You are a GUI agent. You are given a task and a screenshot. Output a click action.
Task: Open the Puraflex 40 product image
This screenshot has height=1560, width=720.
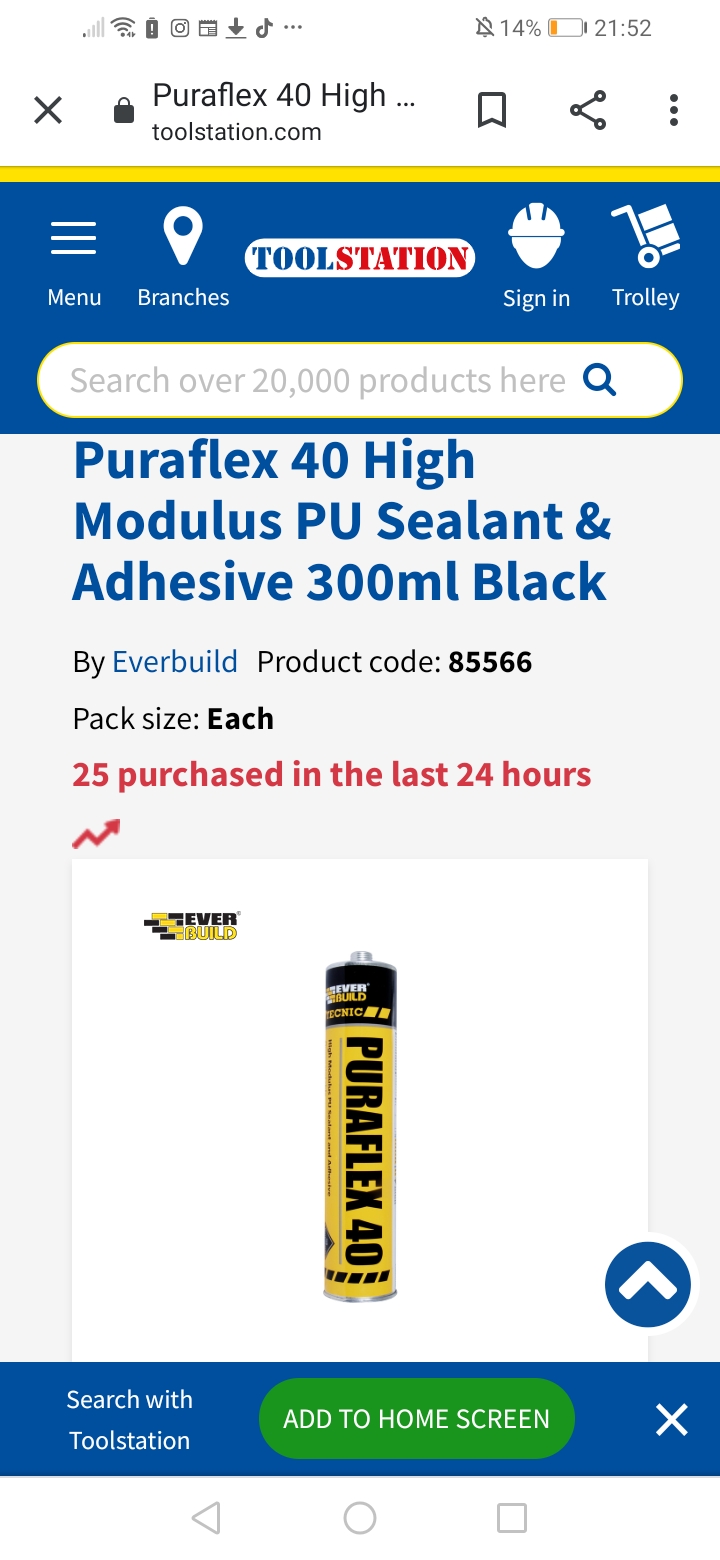coord(360,1125)
